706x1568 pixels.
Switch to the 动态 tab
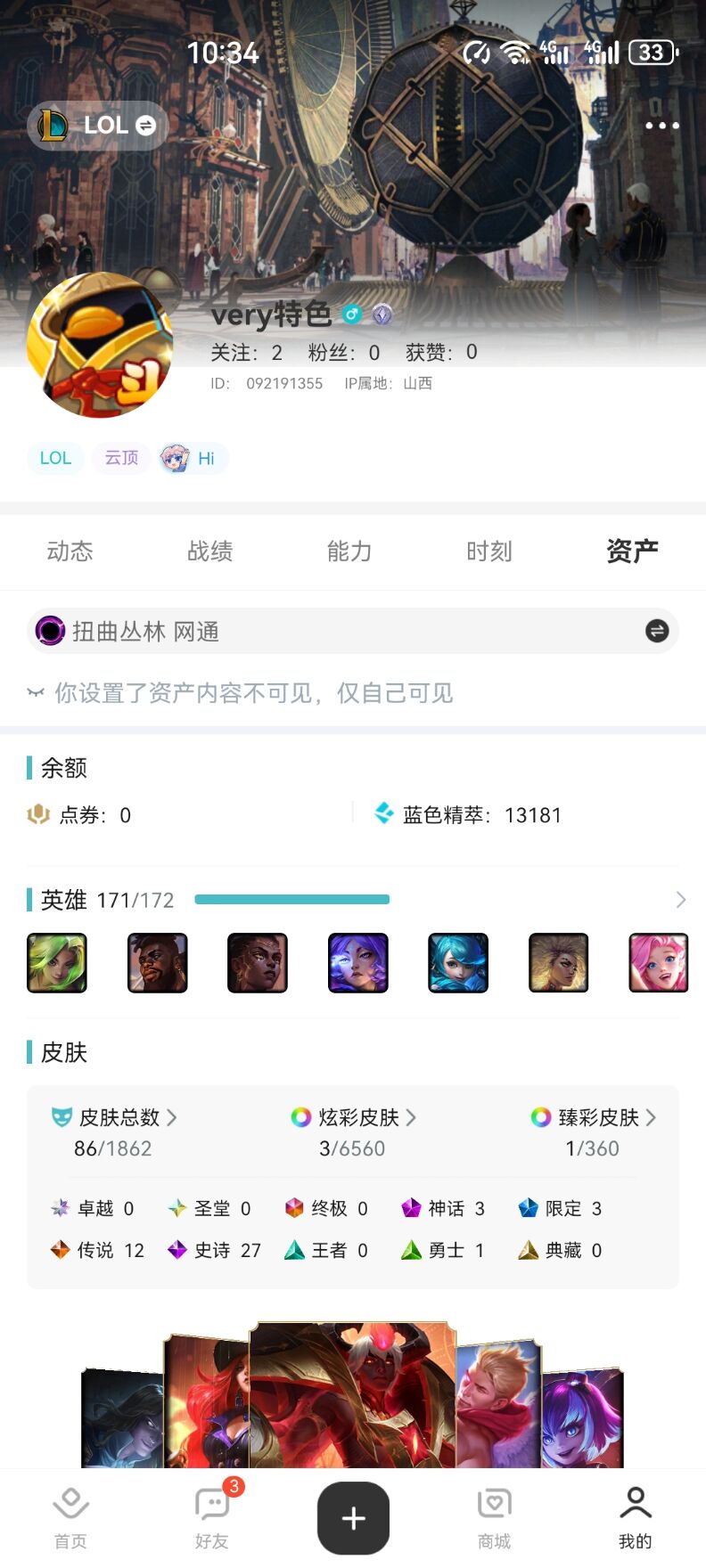pos(70,551)
